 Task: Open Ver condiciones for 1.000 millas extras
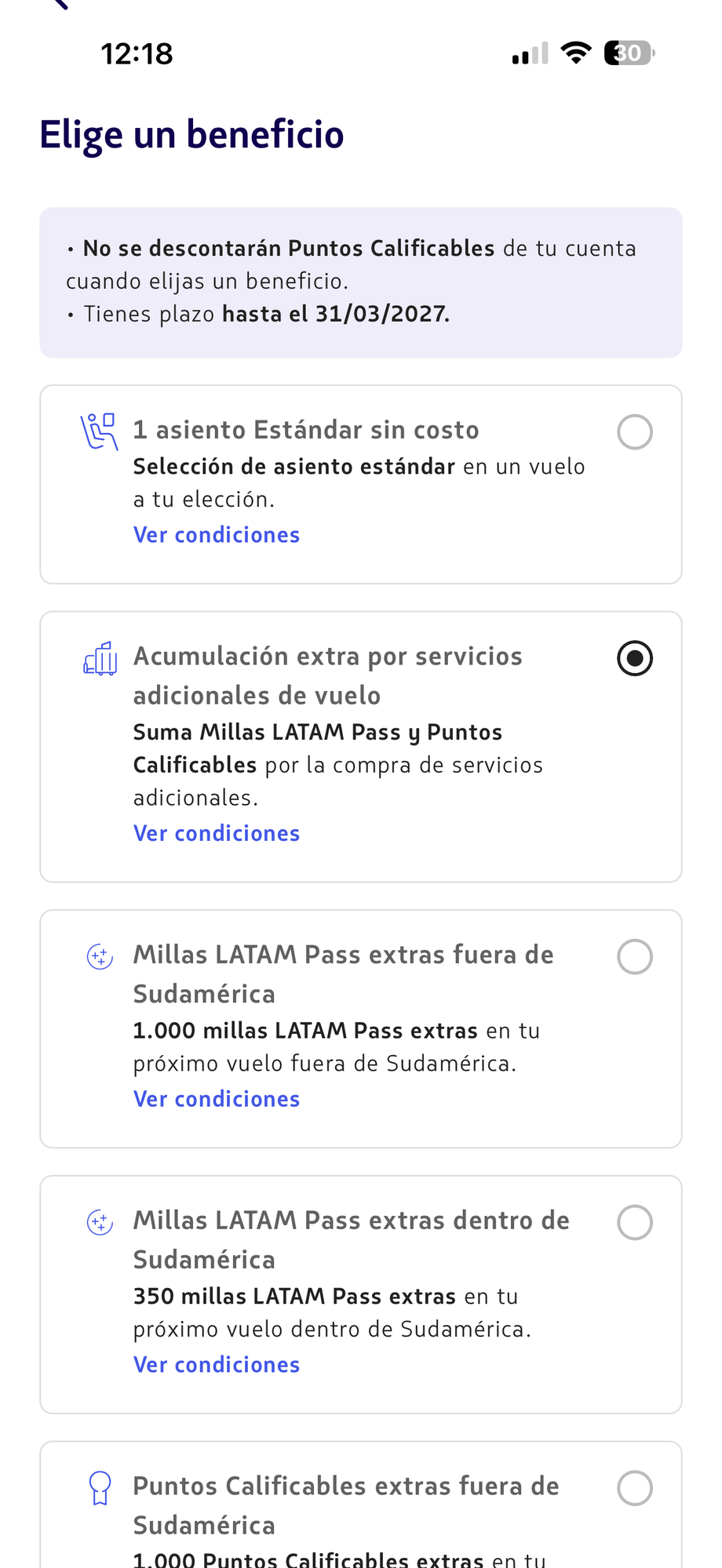coord(217,1099)
